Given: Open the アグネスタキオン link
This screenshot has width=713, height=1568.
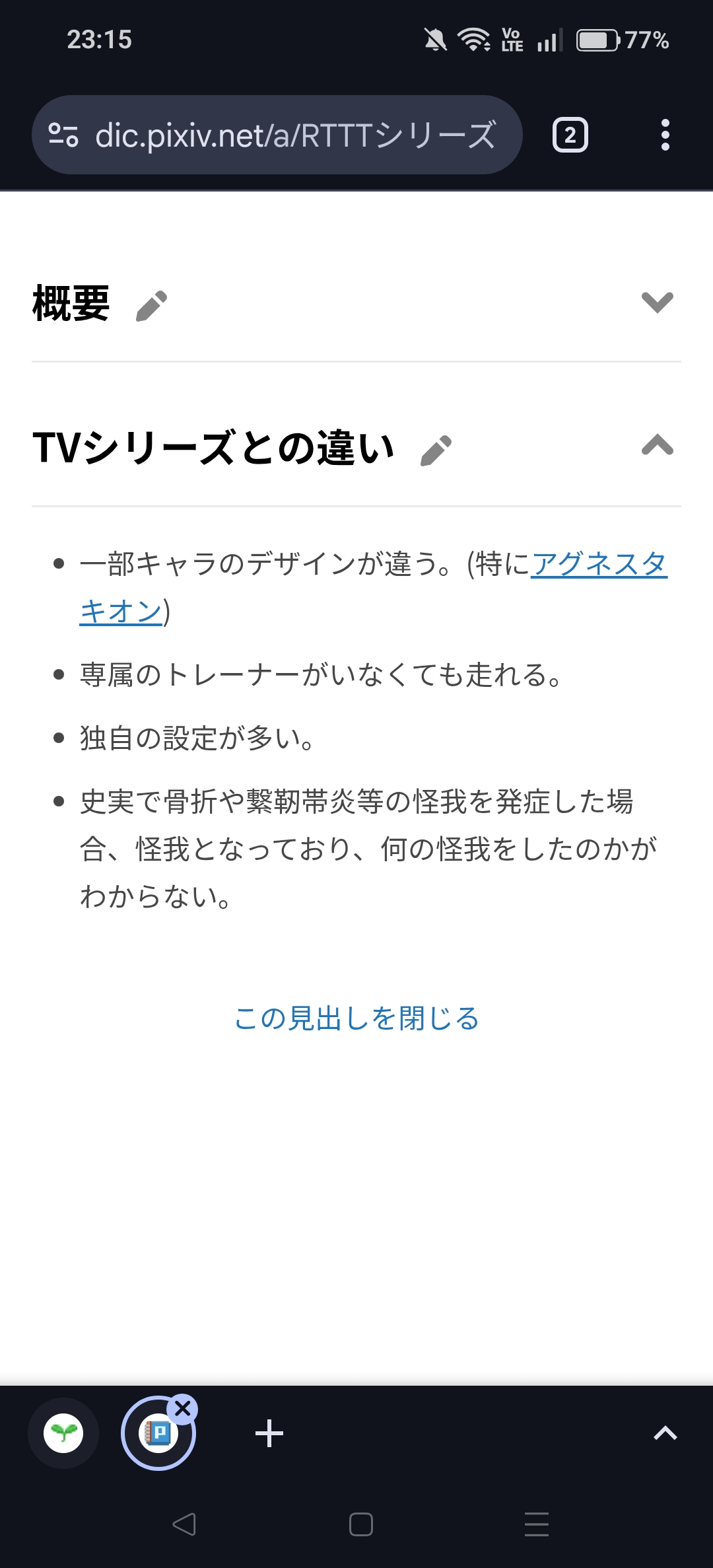Looking at the screenshot, I should pos(598,565).
